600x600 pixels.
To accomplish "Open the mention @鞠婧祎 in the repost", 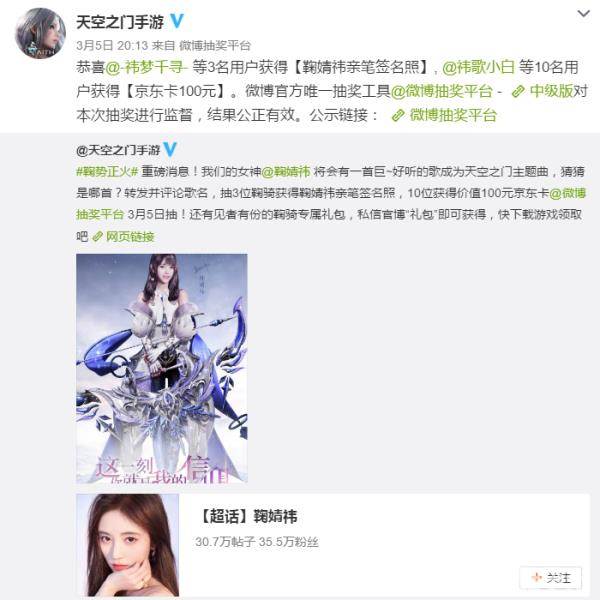I will pos(296,171).
